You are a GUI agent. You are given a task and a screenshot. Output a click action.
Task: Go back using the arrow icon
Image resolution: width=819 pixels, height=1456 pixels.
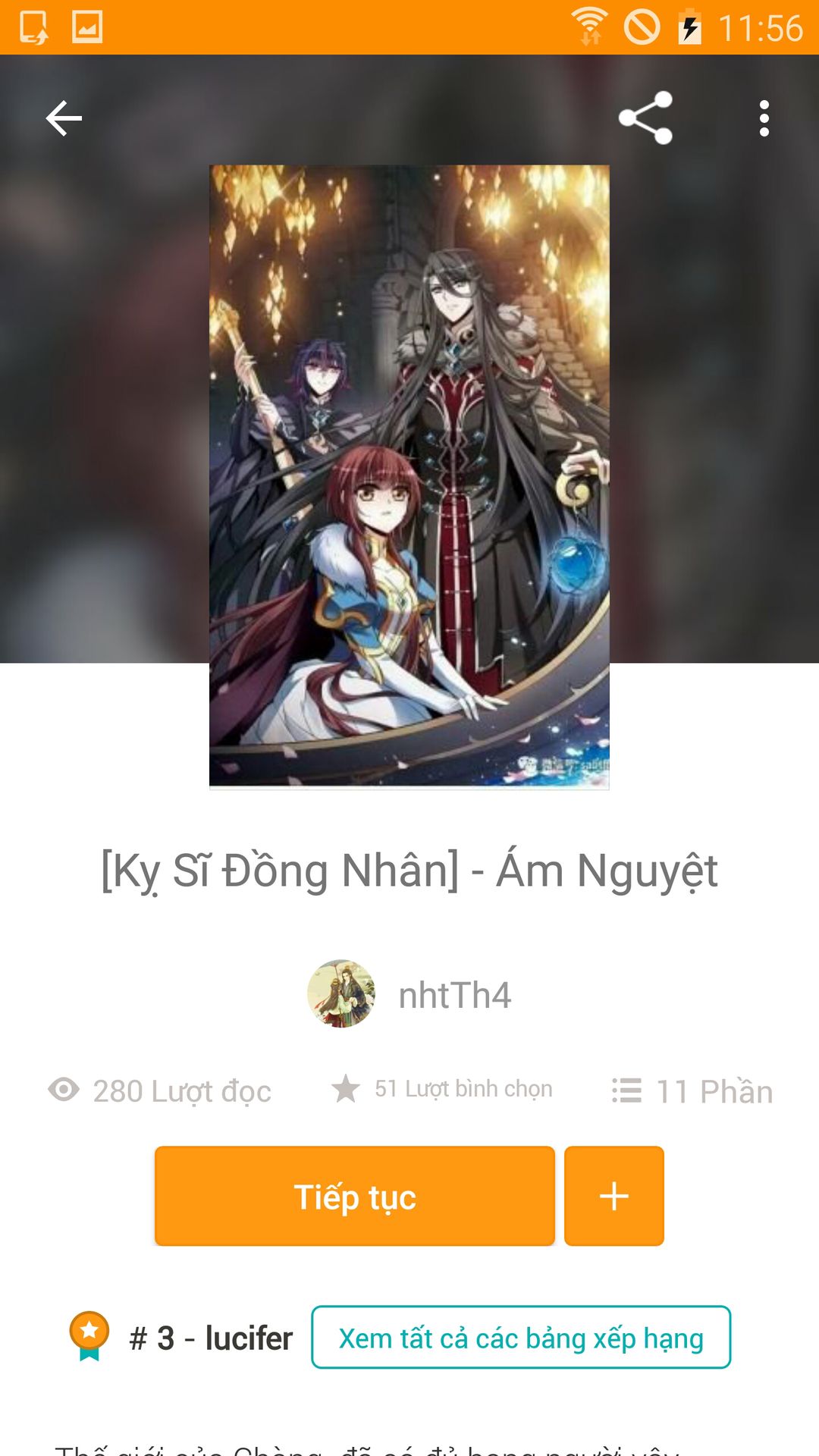coord(64,118)
